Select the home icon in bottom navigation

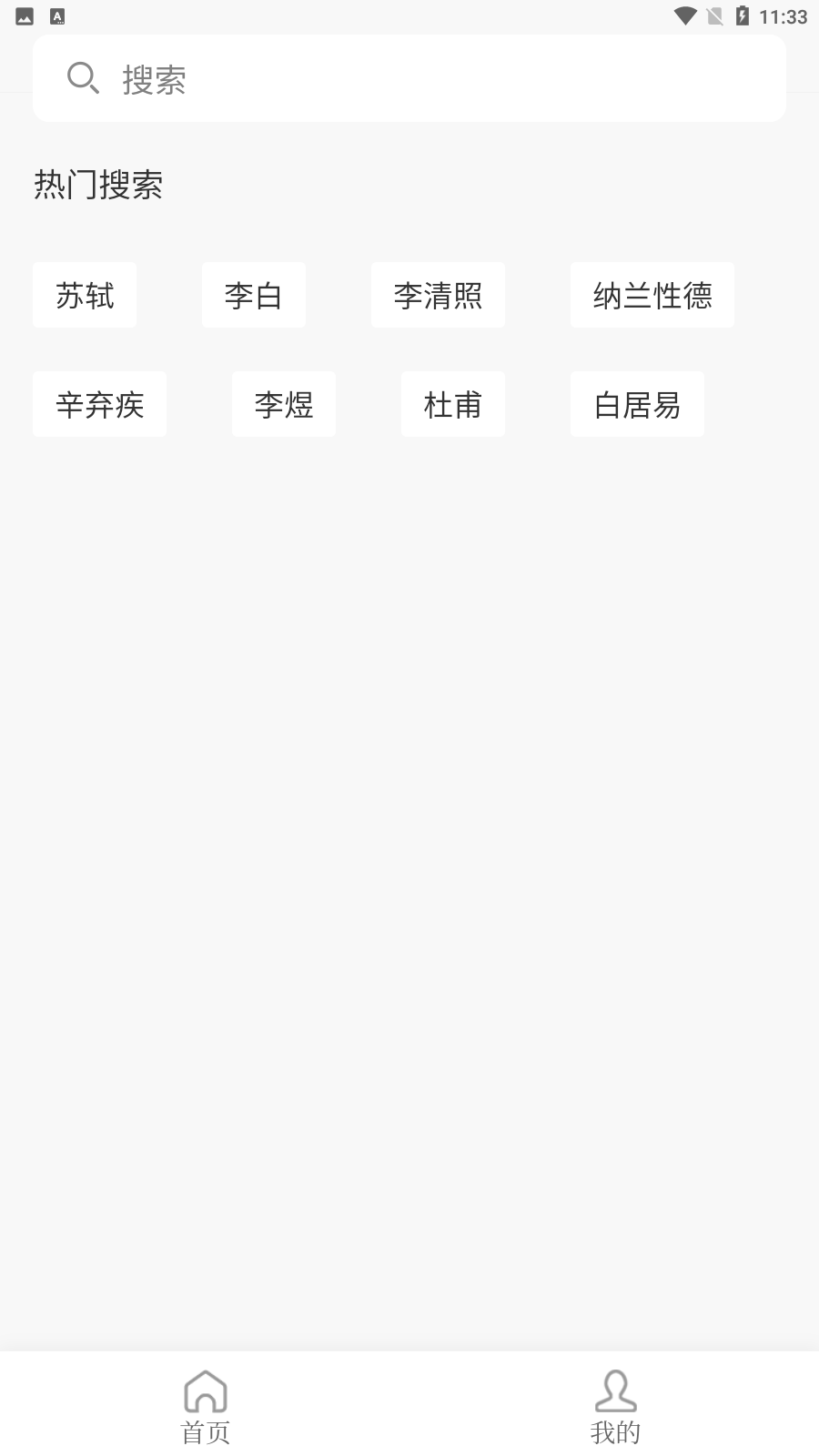pyautogui.click(x=205, y=1390)
